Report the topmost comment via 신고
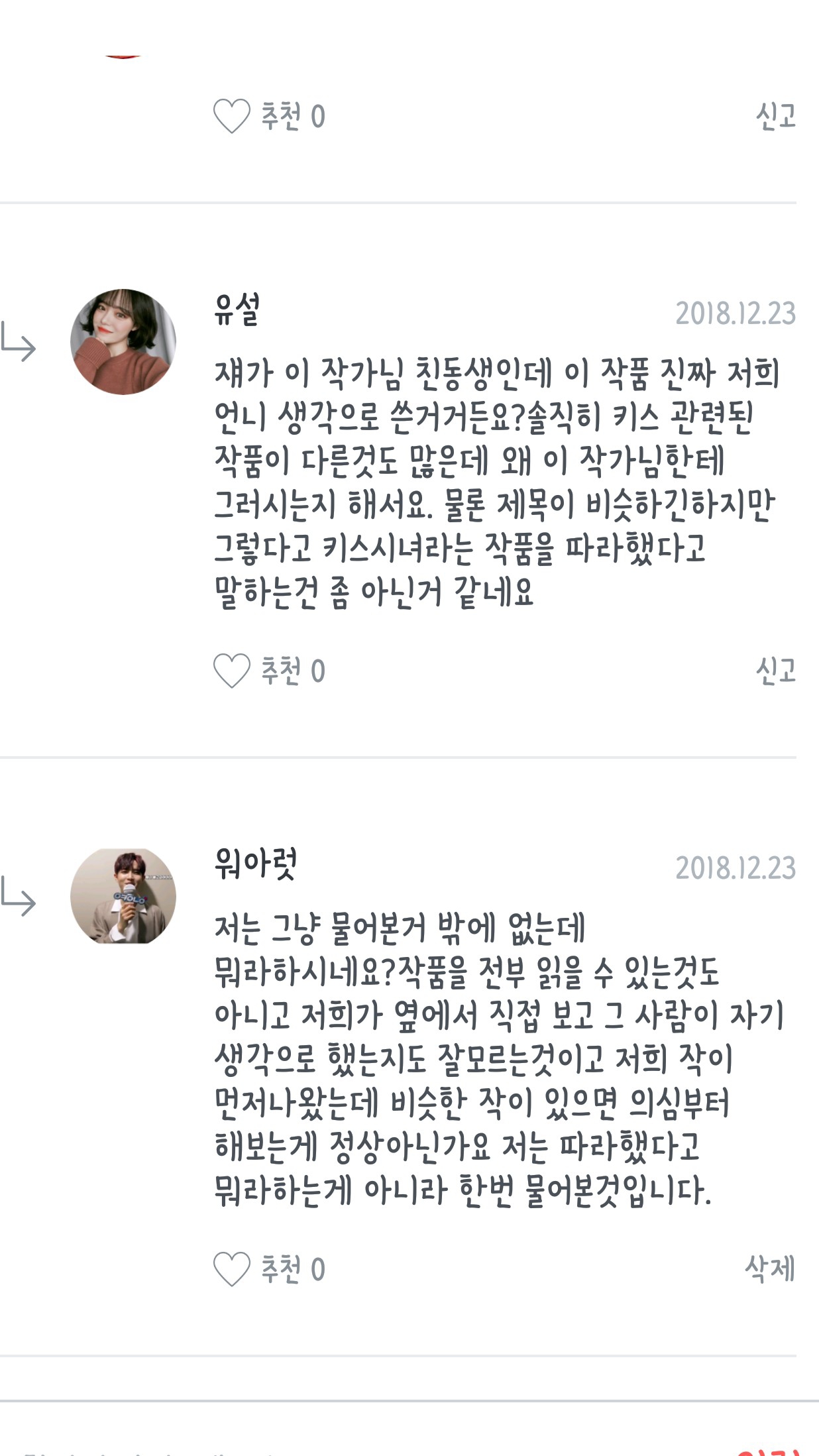819x1456 pixels. click(775, 116)
